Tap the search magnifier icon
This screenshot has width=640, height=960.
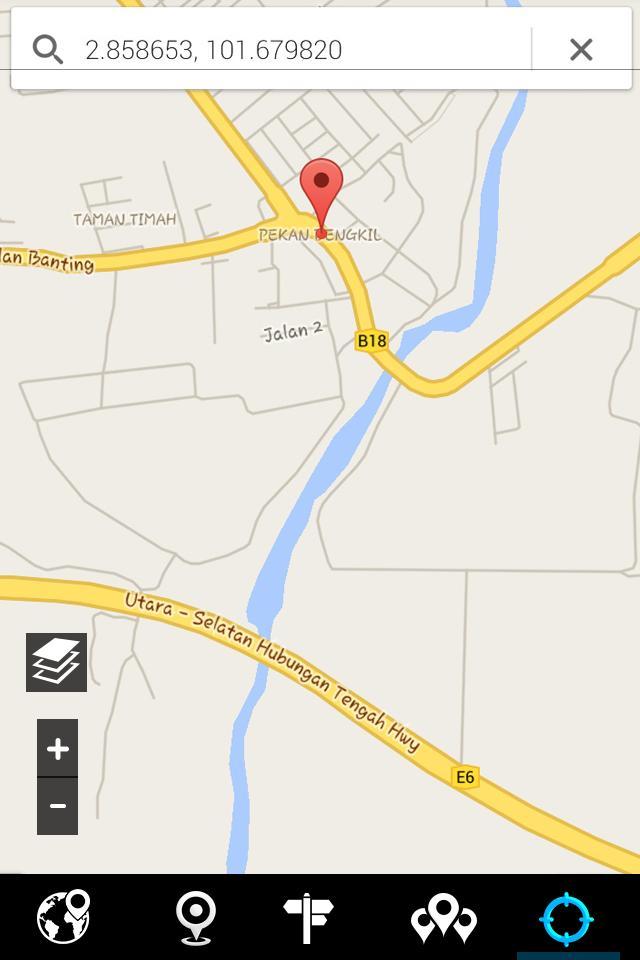(47, 49)
